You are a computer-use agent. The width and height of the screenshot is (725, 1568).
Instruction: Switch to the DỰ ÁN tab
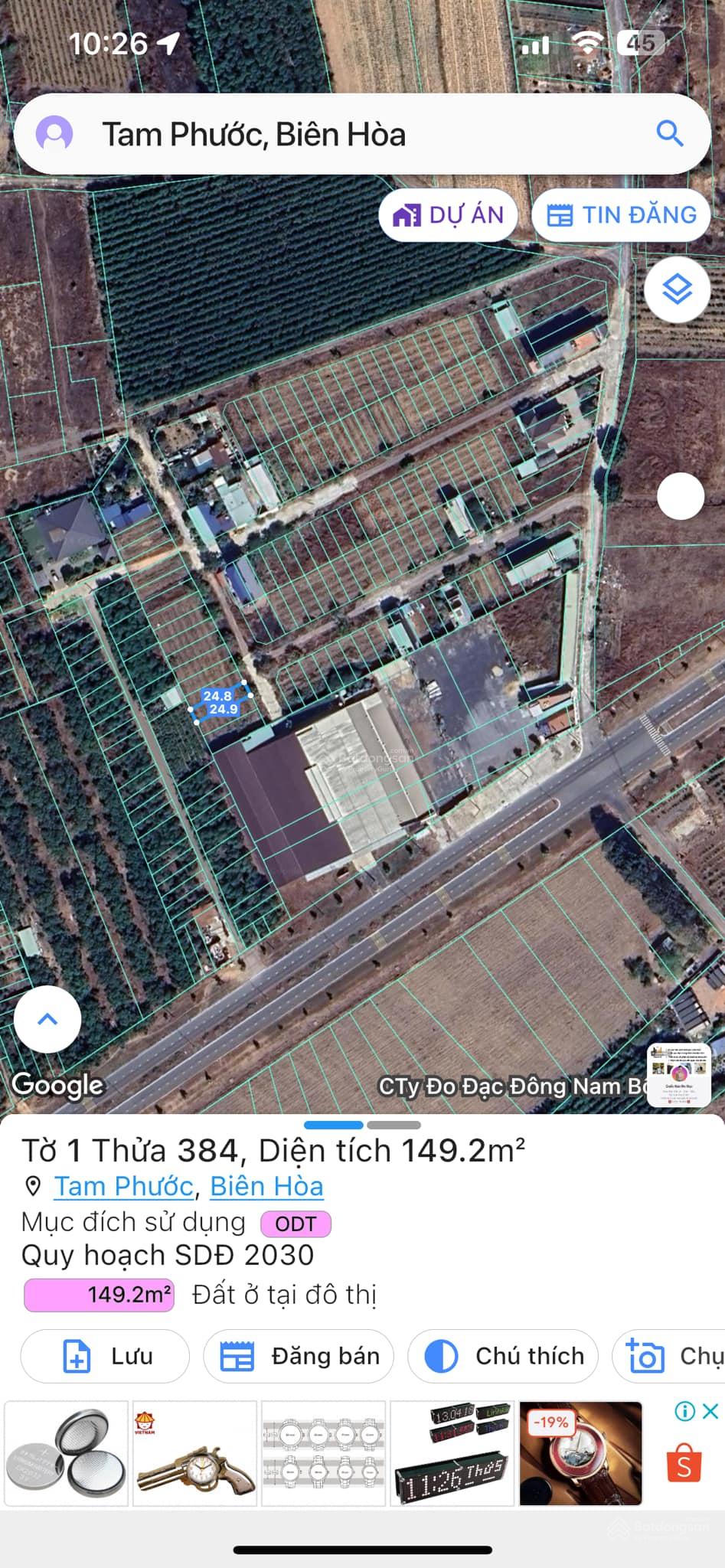(448, 215)
